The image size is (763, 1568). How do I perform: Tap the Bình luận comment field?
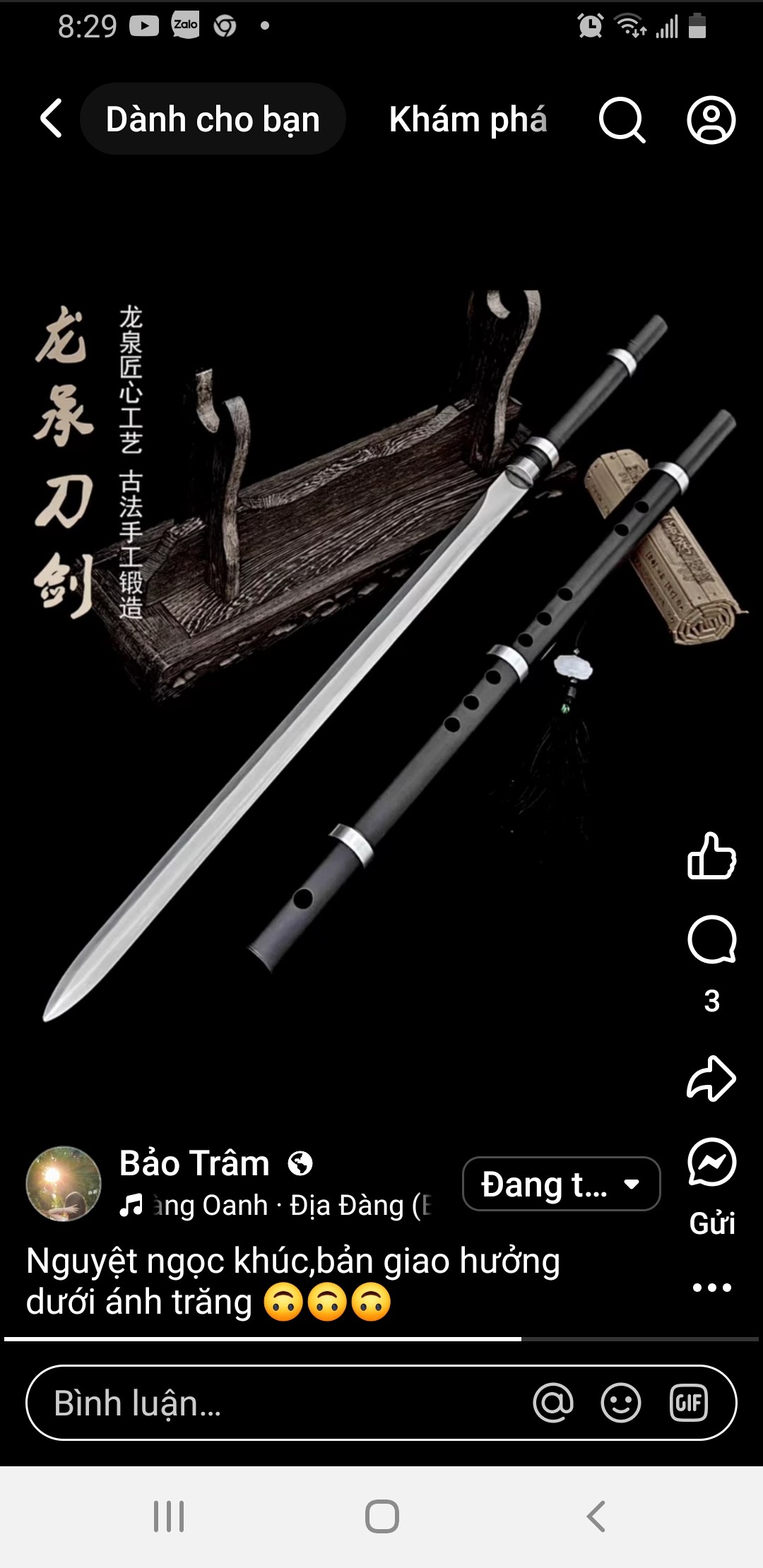point(283,1403)
